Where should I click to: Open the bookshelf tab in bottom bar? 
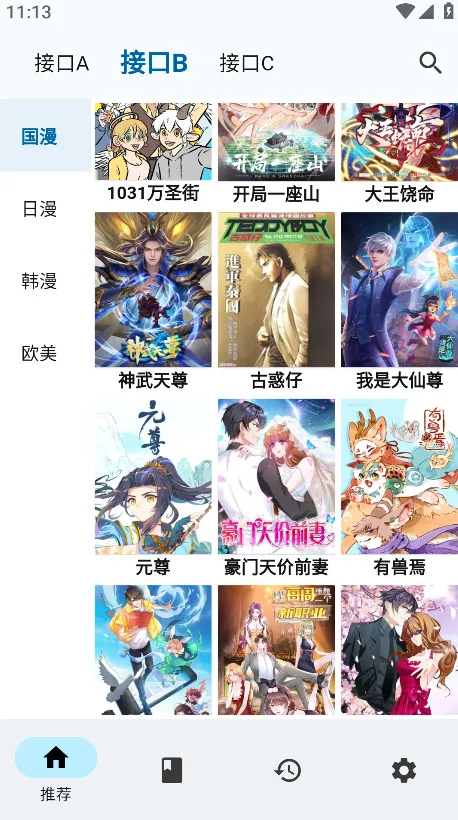pos(171,770)
